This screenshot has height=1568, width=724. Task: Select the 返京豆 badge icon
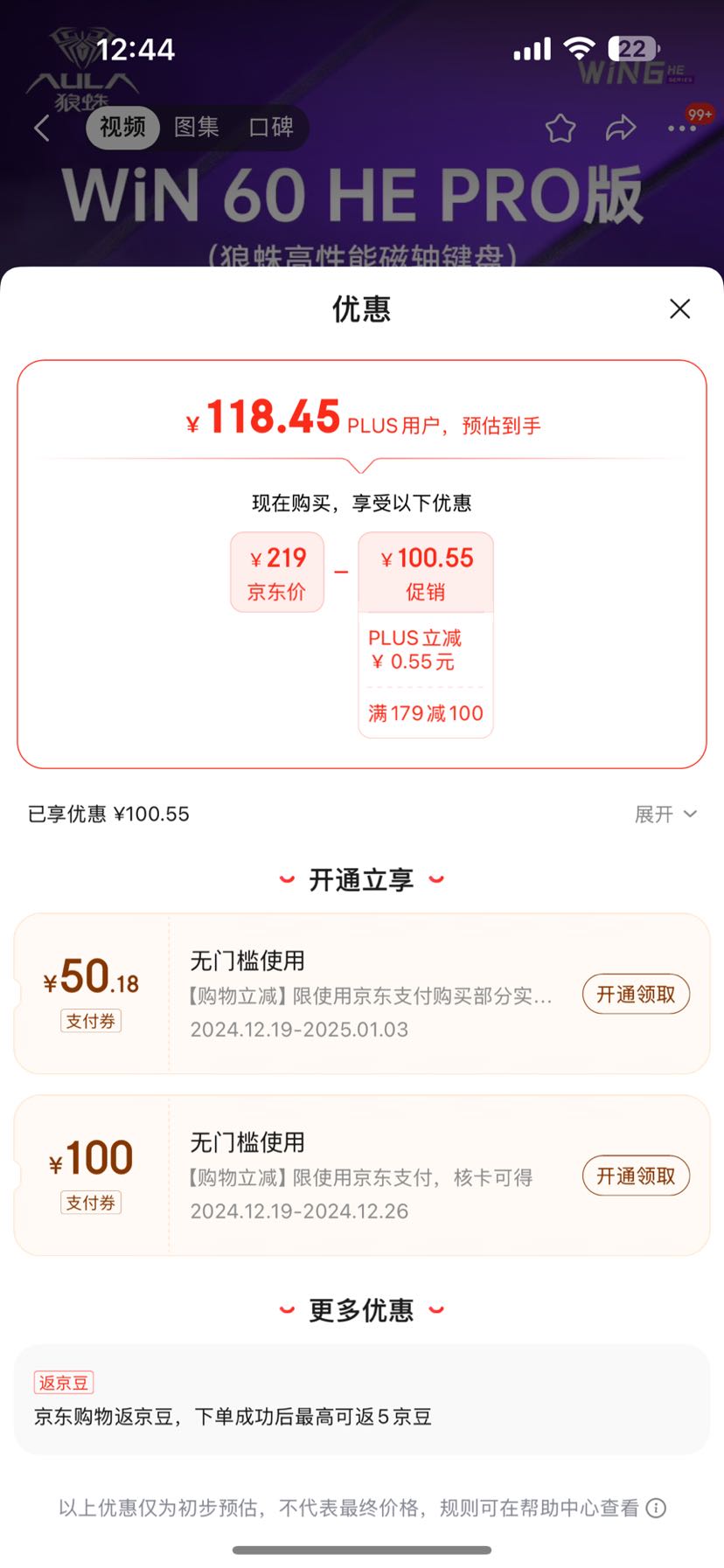coord(62,1382)
